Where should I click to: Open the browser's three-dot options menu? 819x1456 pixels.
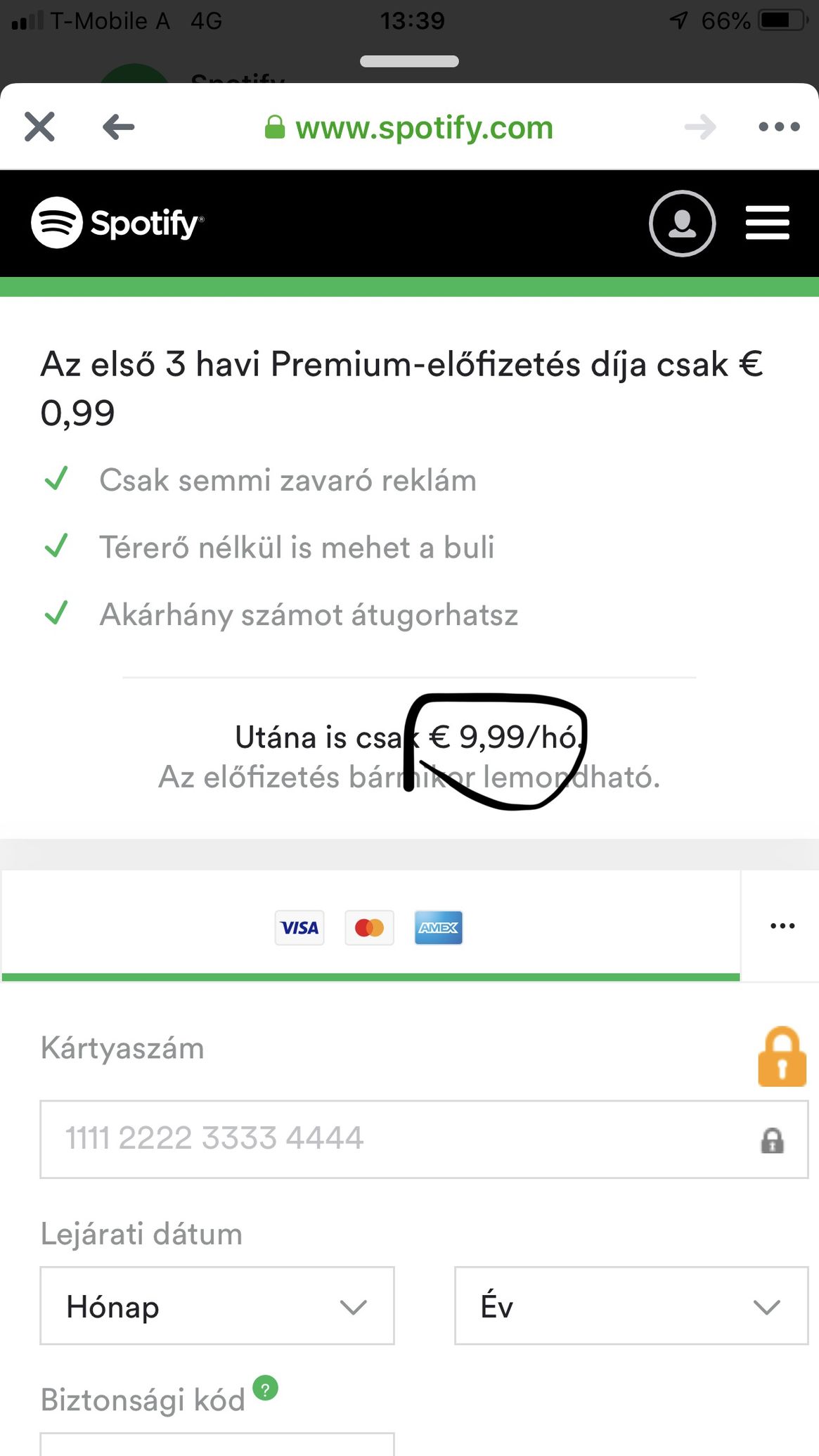pyautogui.click(x=779, y=127)
